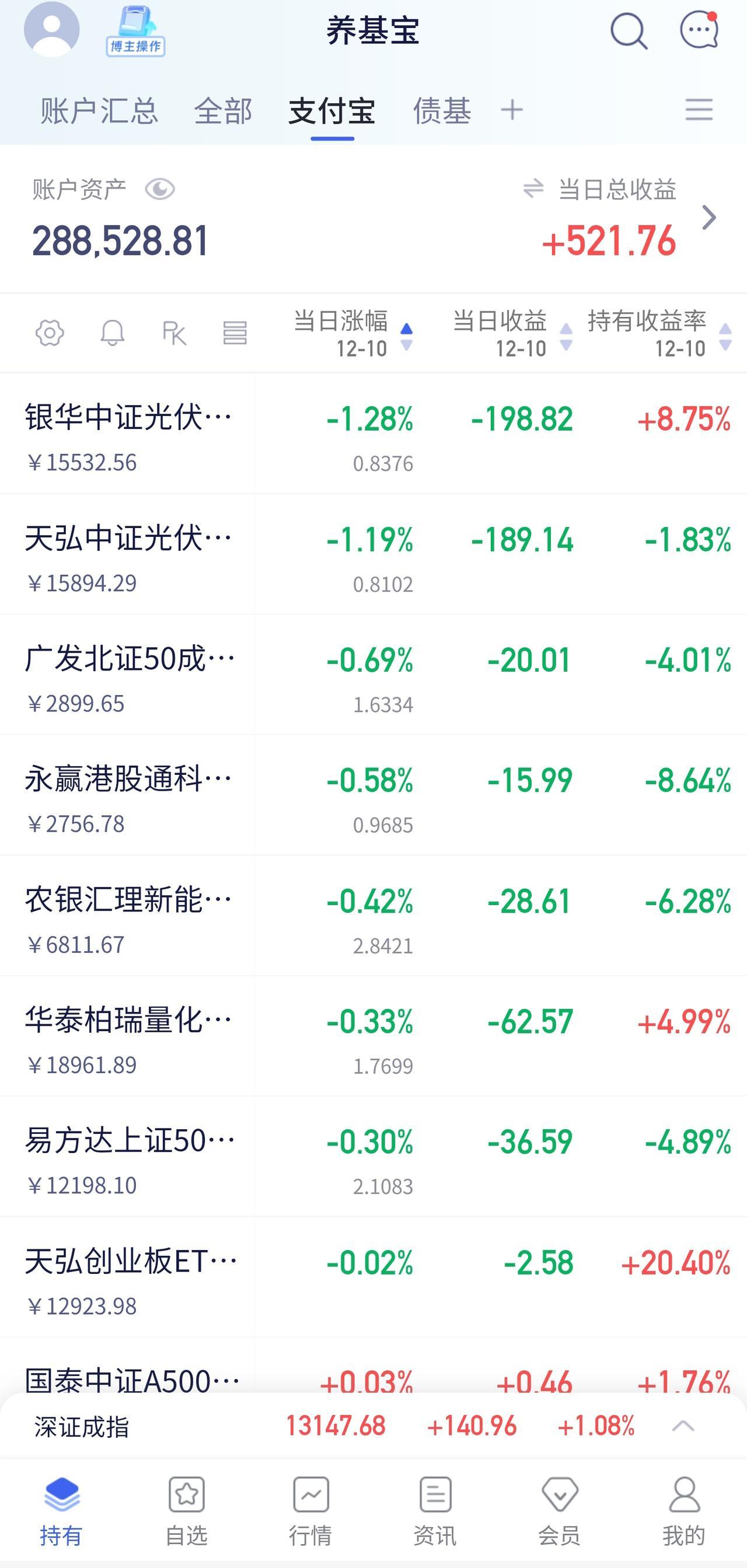Open the 账户汇总 tab
Screen dimensions: 747x1568
pyautogui.click(x=99, y=111)
